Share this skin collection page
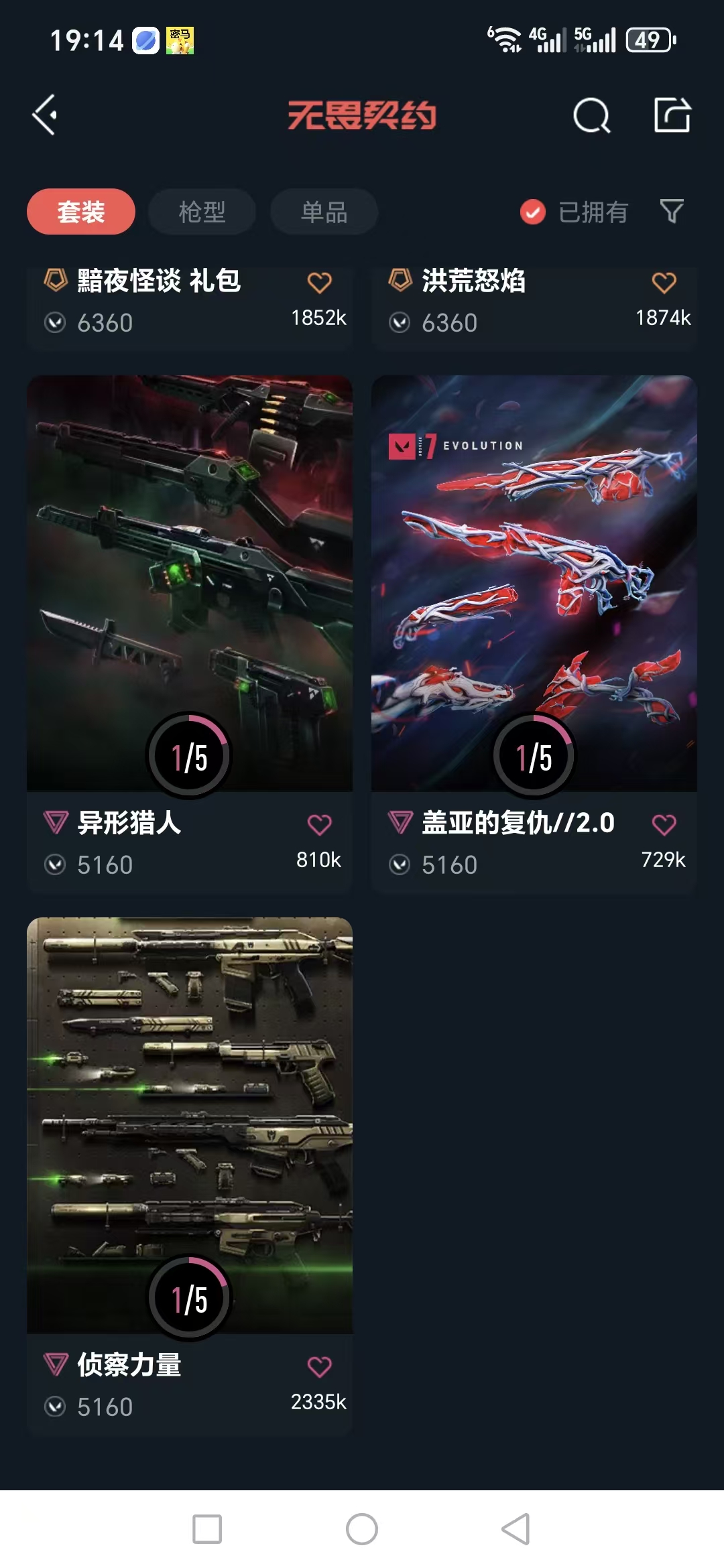The image size is (724, 1568). point(672,115)
